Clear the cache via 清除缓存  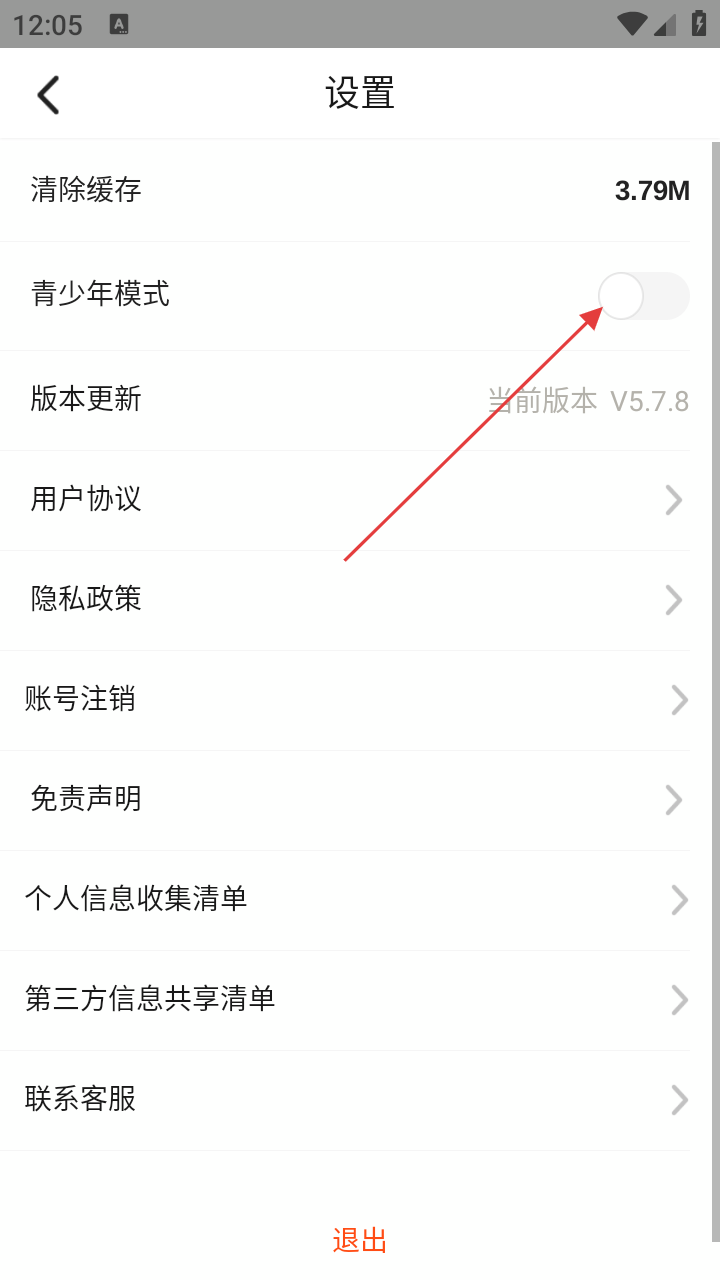pos(360,190)
